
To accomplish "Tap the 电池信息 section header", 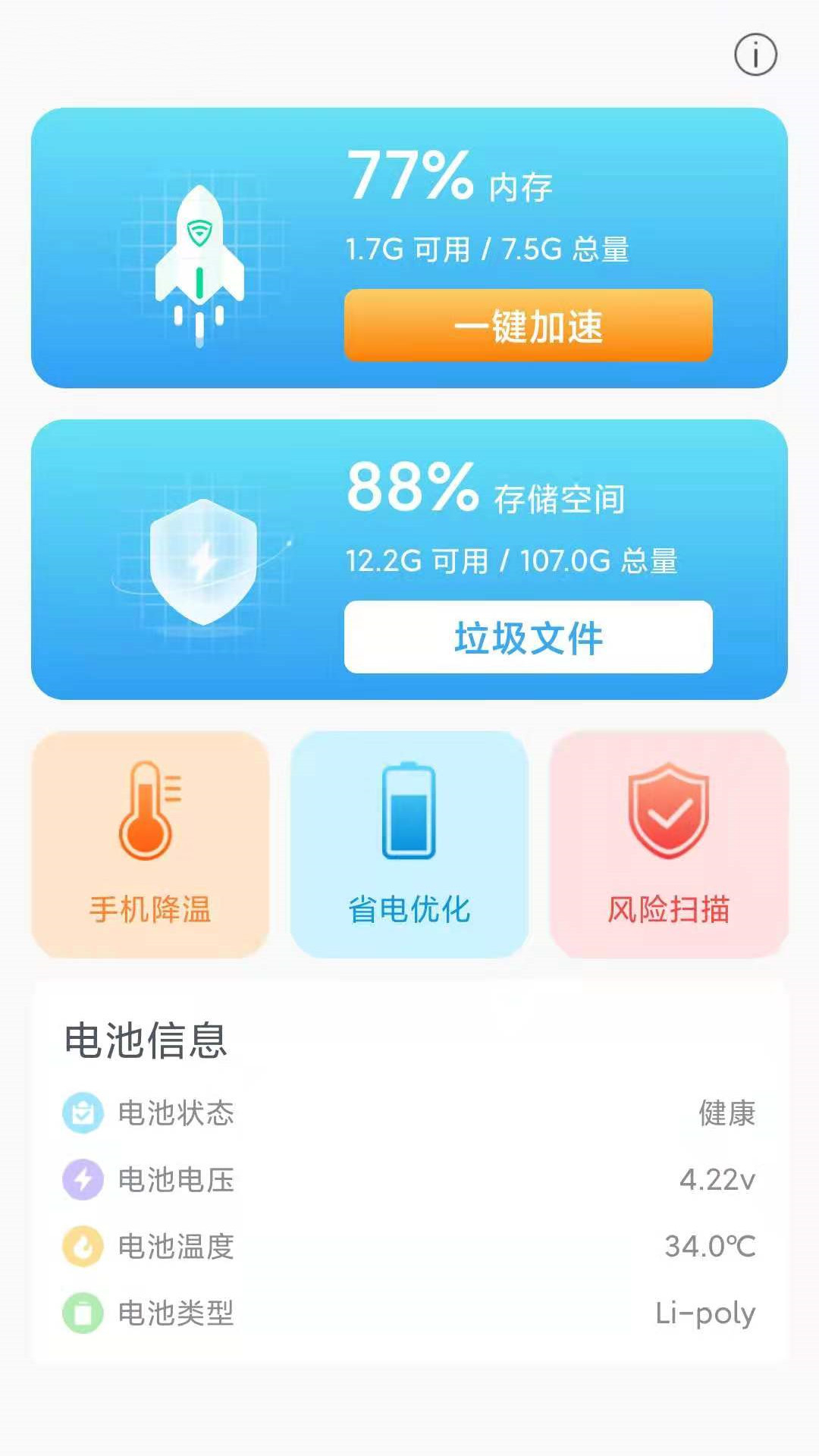I will (146, 1043).
